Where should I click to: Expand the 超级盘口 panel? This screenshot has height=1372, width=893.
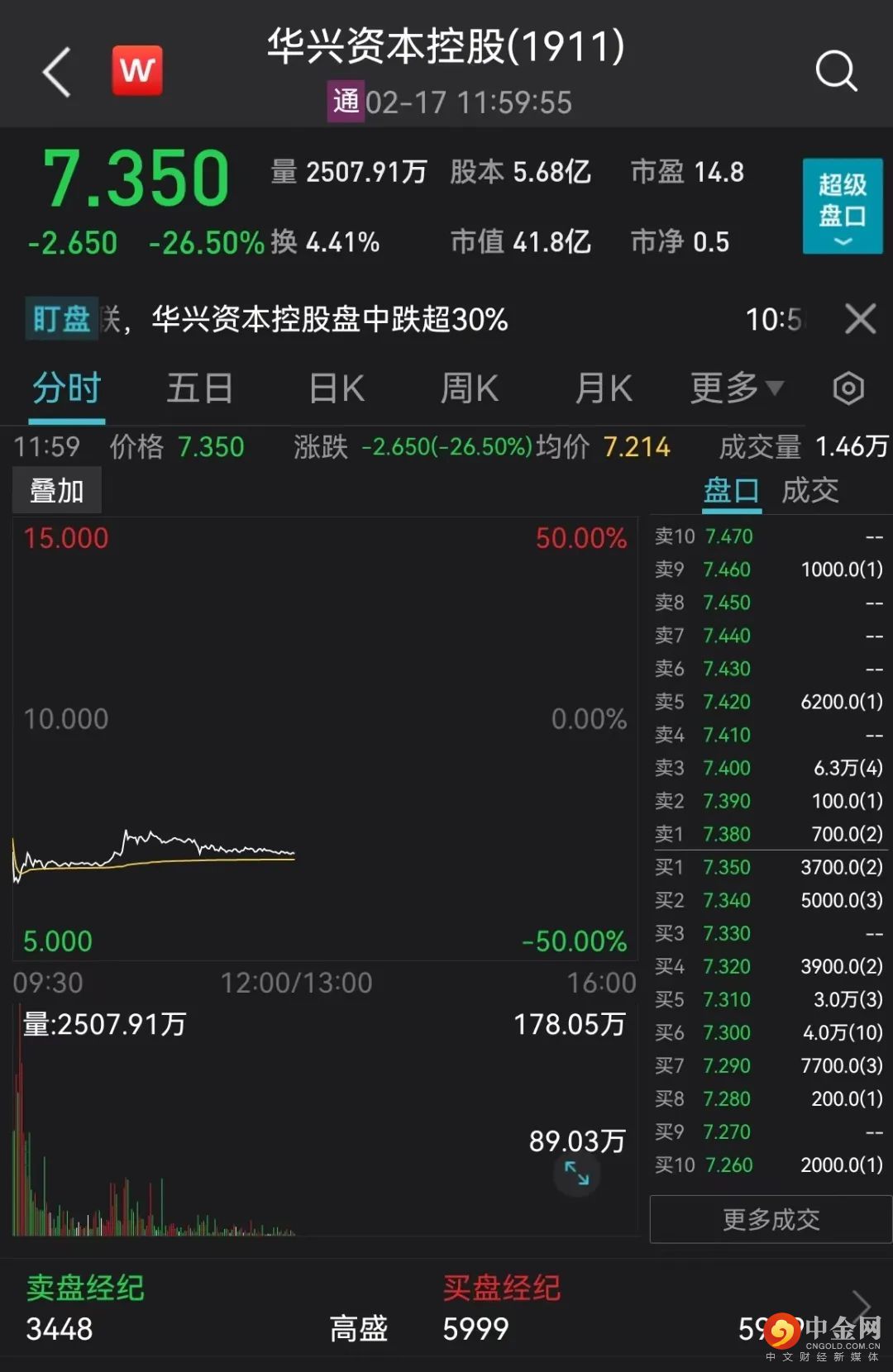click(842, 206)
